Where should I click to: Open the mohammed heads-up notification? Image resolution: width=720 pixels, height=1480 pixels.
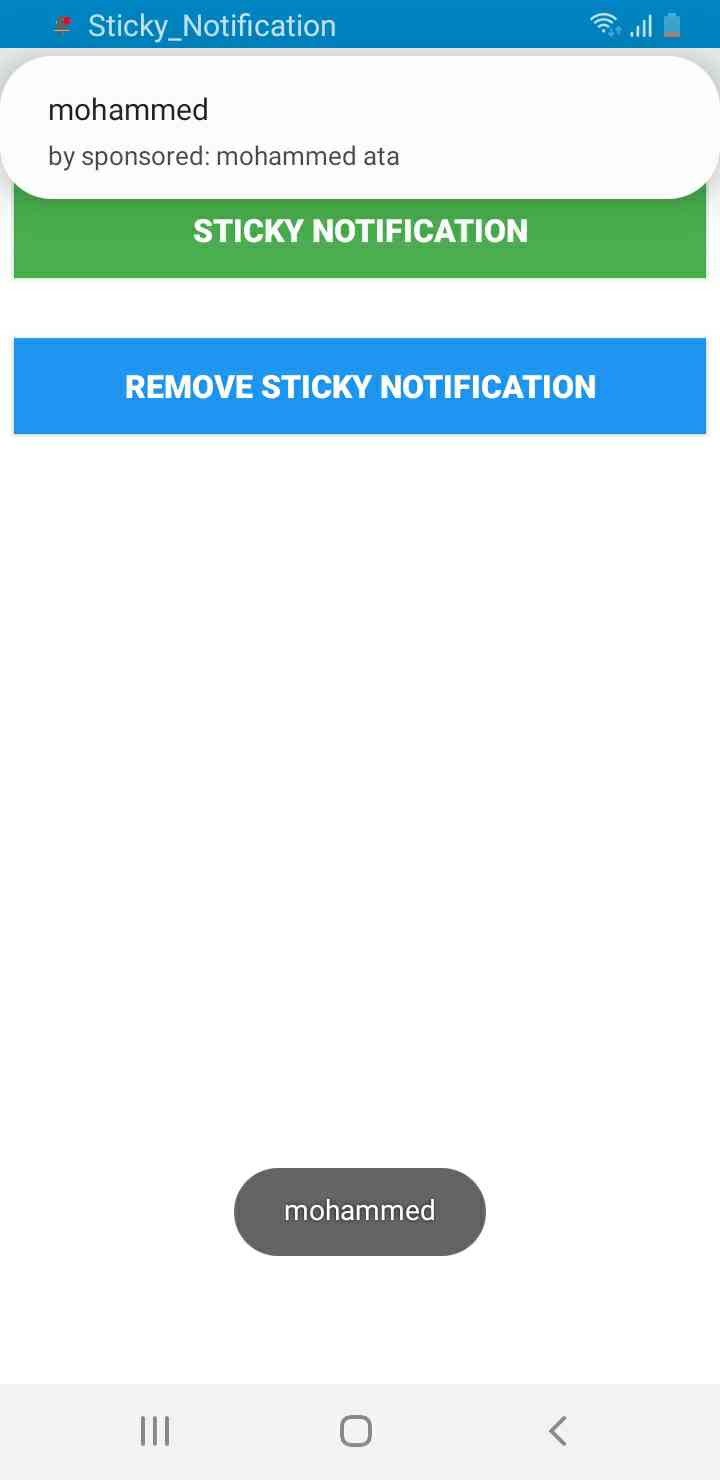pos(360,127)
